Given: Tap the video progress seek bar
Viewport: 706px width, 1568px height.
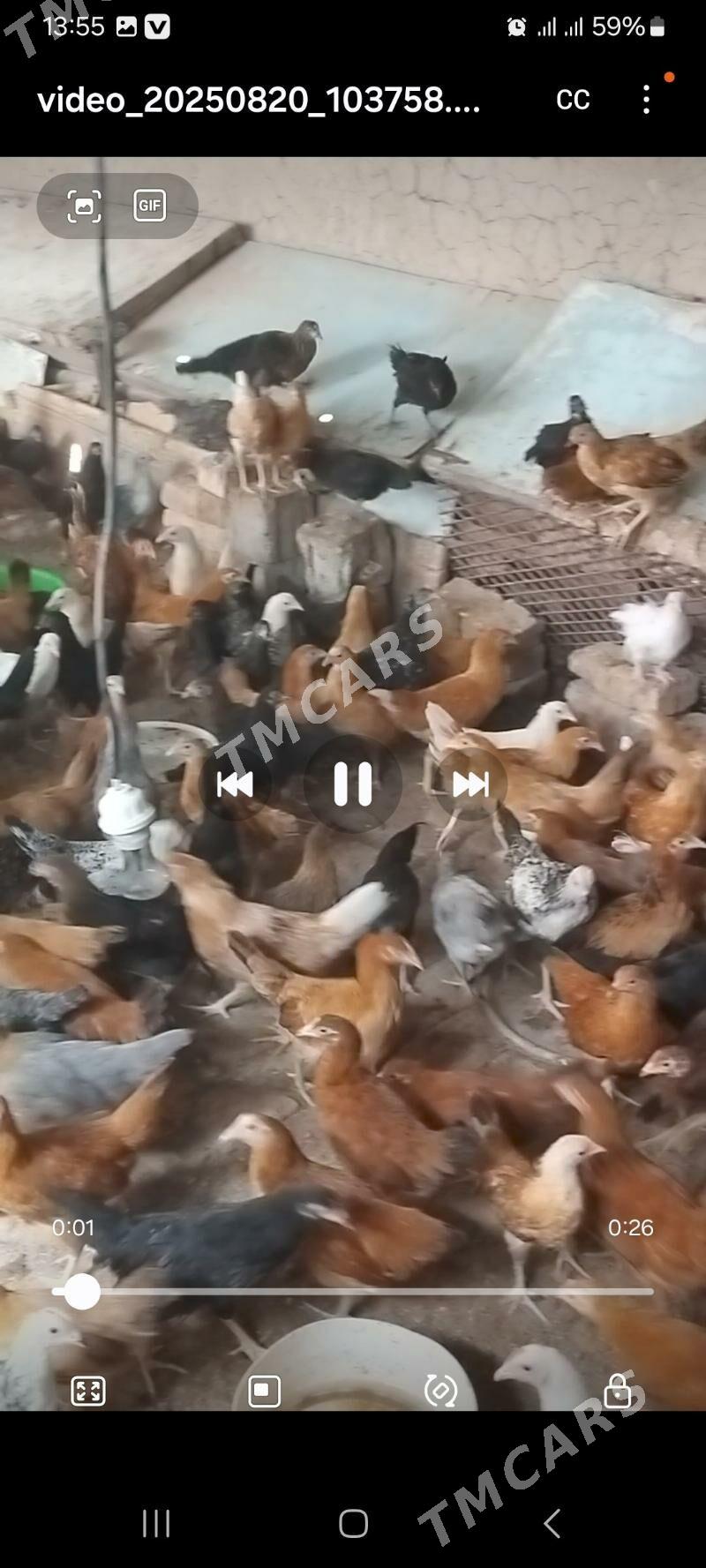Looking at the screenshot, I should [x=353, y=1292].
